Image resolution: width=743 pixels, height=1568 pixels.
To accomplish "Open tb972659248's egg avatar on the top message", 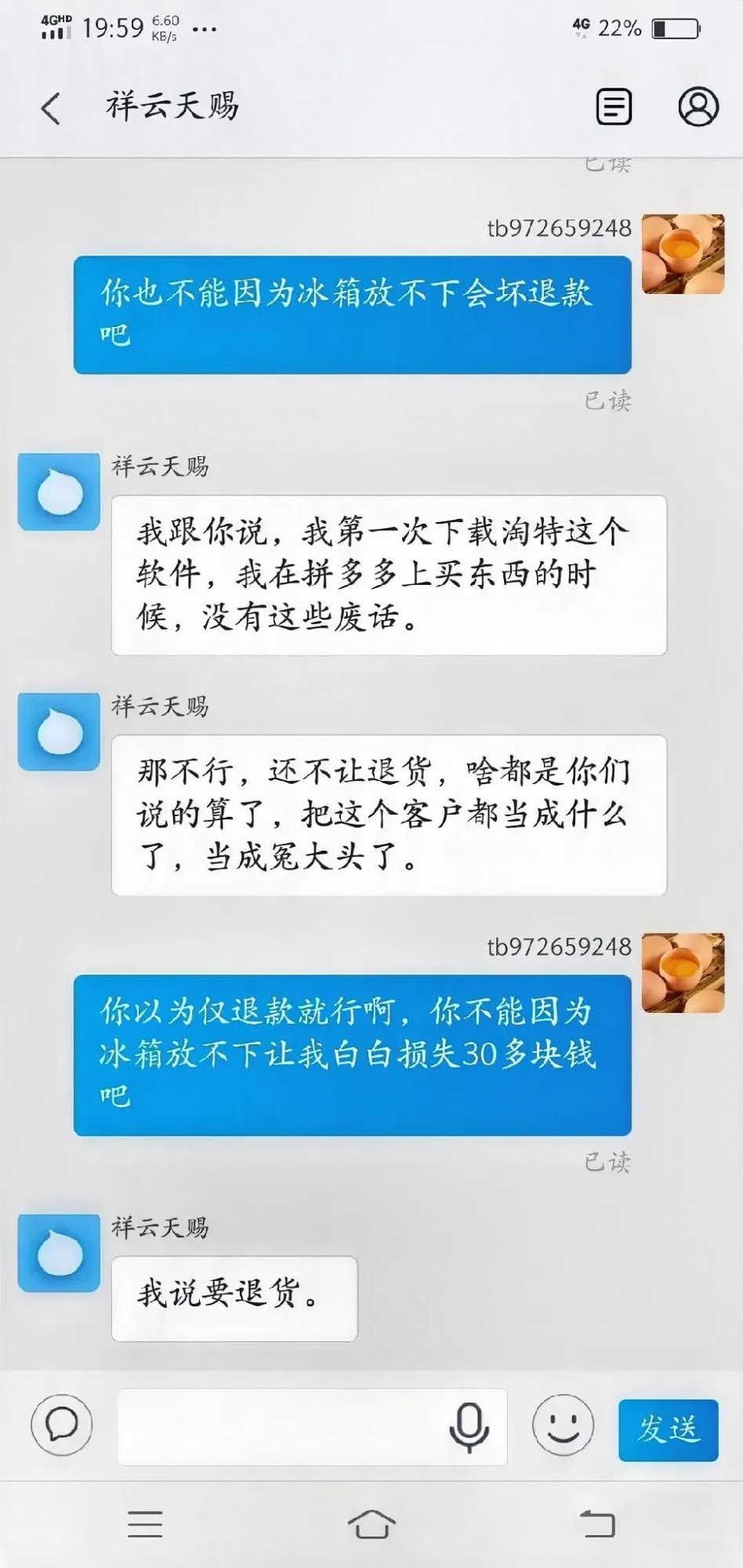I will tap(683, 255).
